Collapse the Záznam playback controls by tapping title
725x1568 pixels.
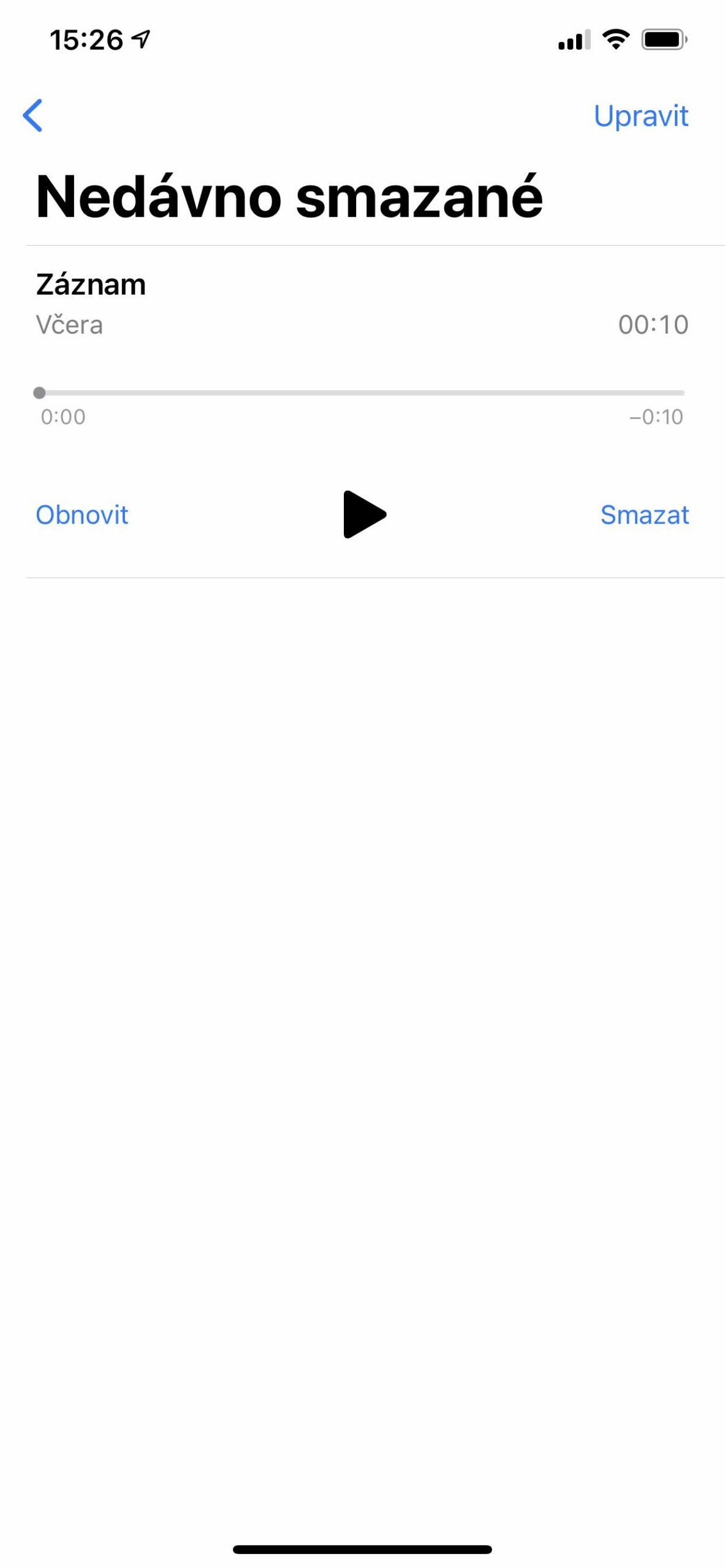pyautogui.click(x=91, y=284)
